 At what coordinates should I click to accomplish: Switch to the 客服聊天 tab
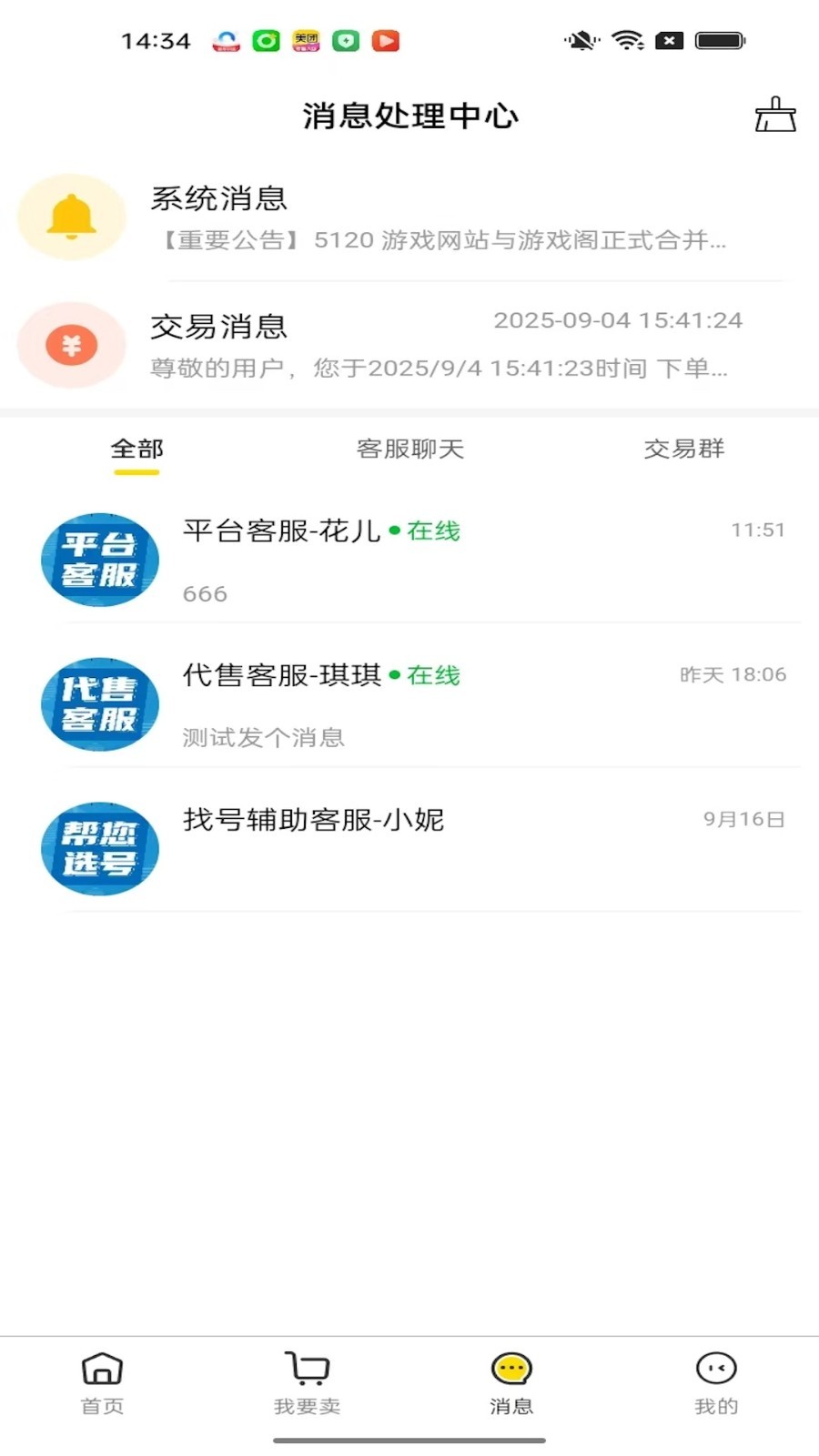[x=409, y=449]
